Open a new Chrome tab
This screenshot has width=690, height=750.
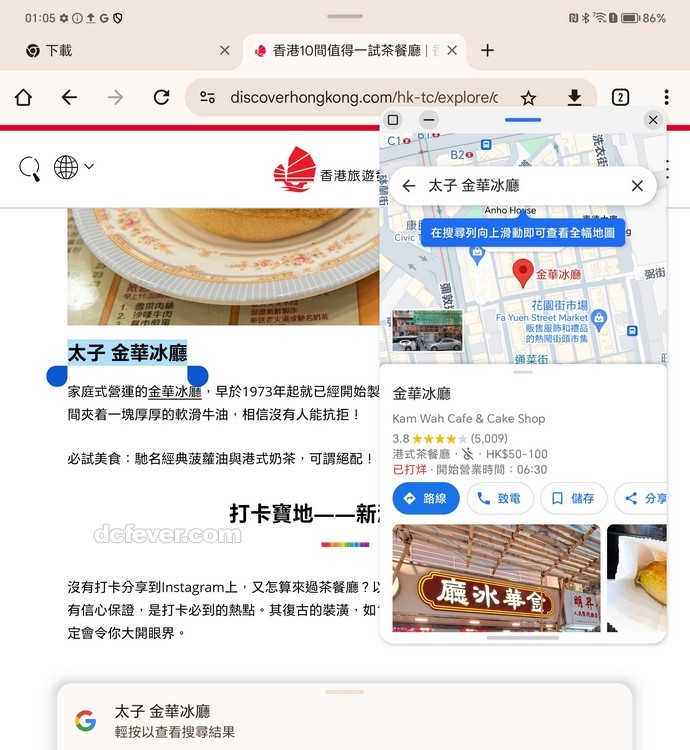point(487,50)
